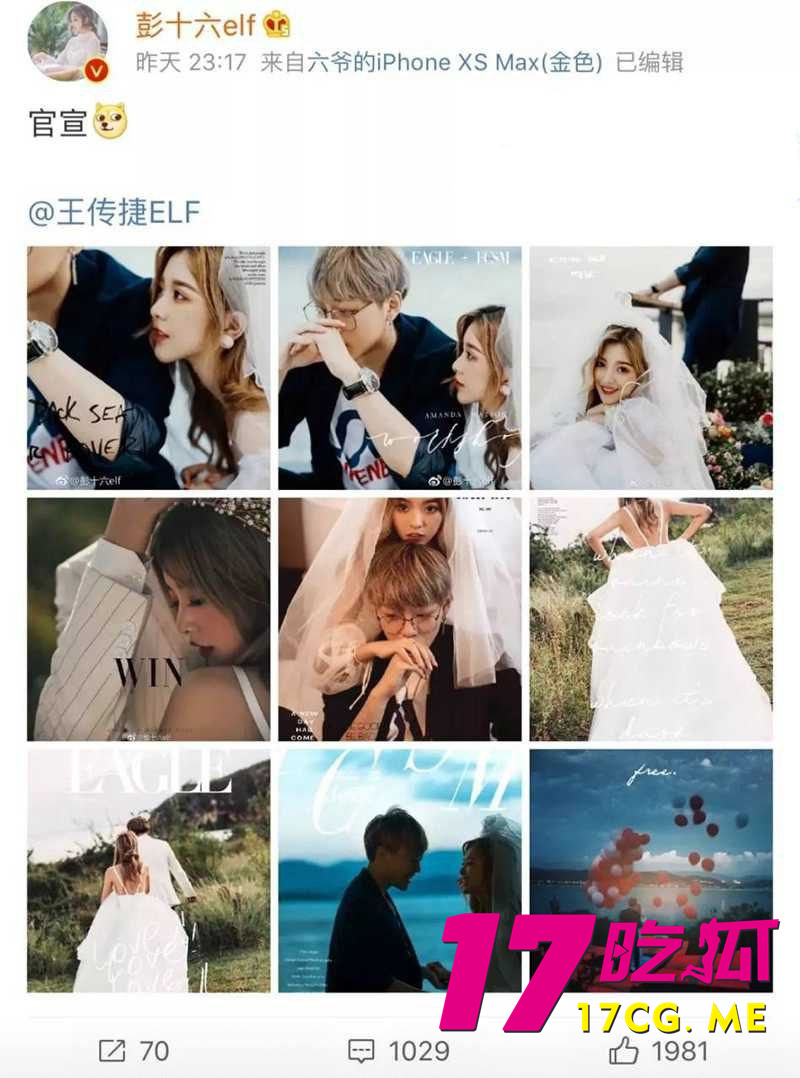
Task: View the photo with arm writing 'BACK SEAT'
Action: (148, 367)
